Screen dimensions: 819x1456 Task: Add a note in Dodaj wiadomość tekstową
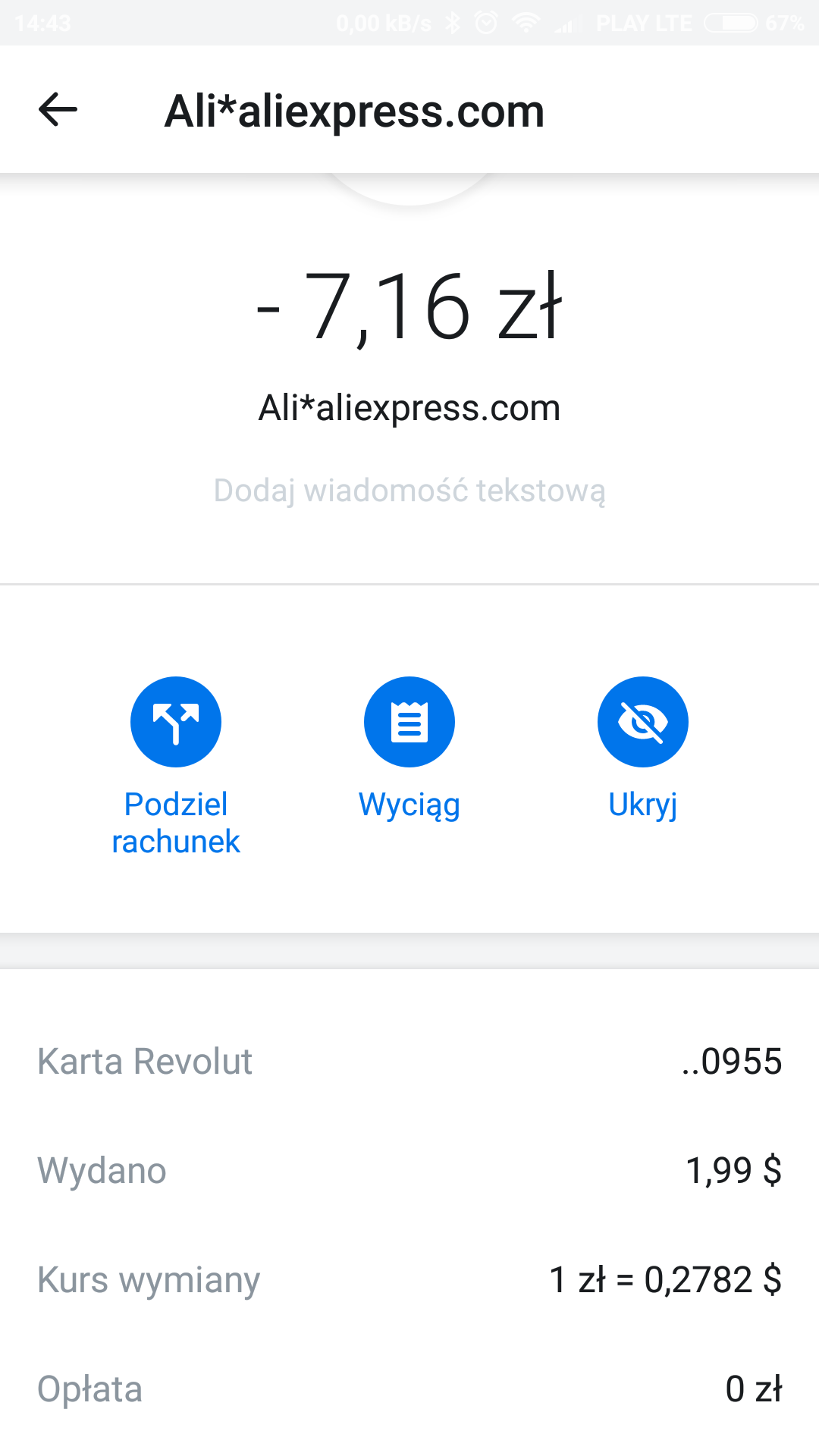(x=409, y=491)
